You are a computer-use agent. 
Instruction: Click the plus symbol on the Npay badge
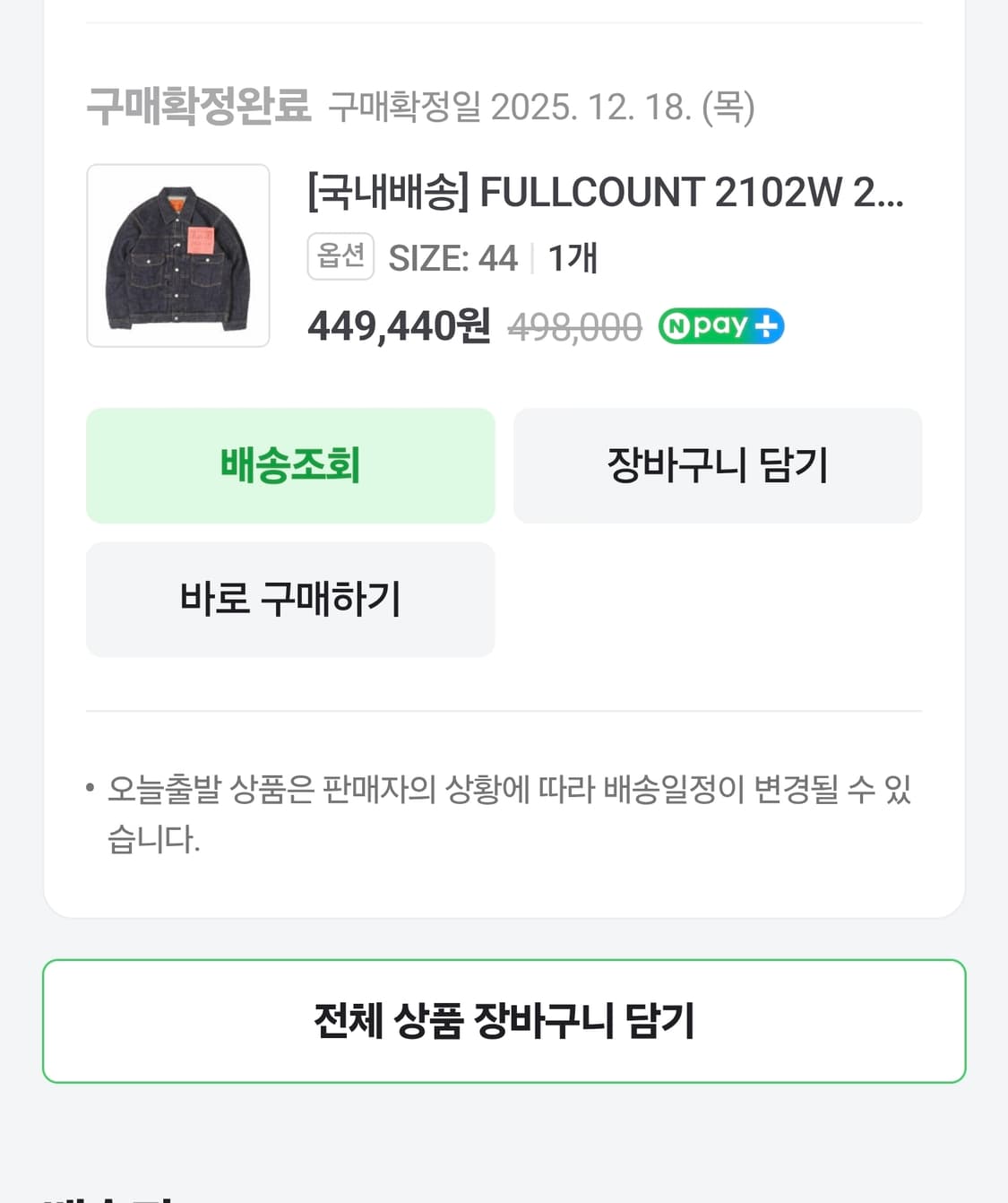pos(766,325)
